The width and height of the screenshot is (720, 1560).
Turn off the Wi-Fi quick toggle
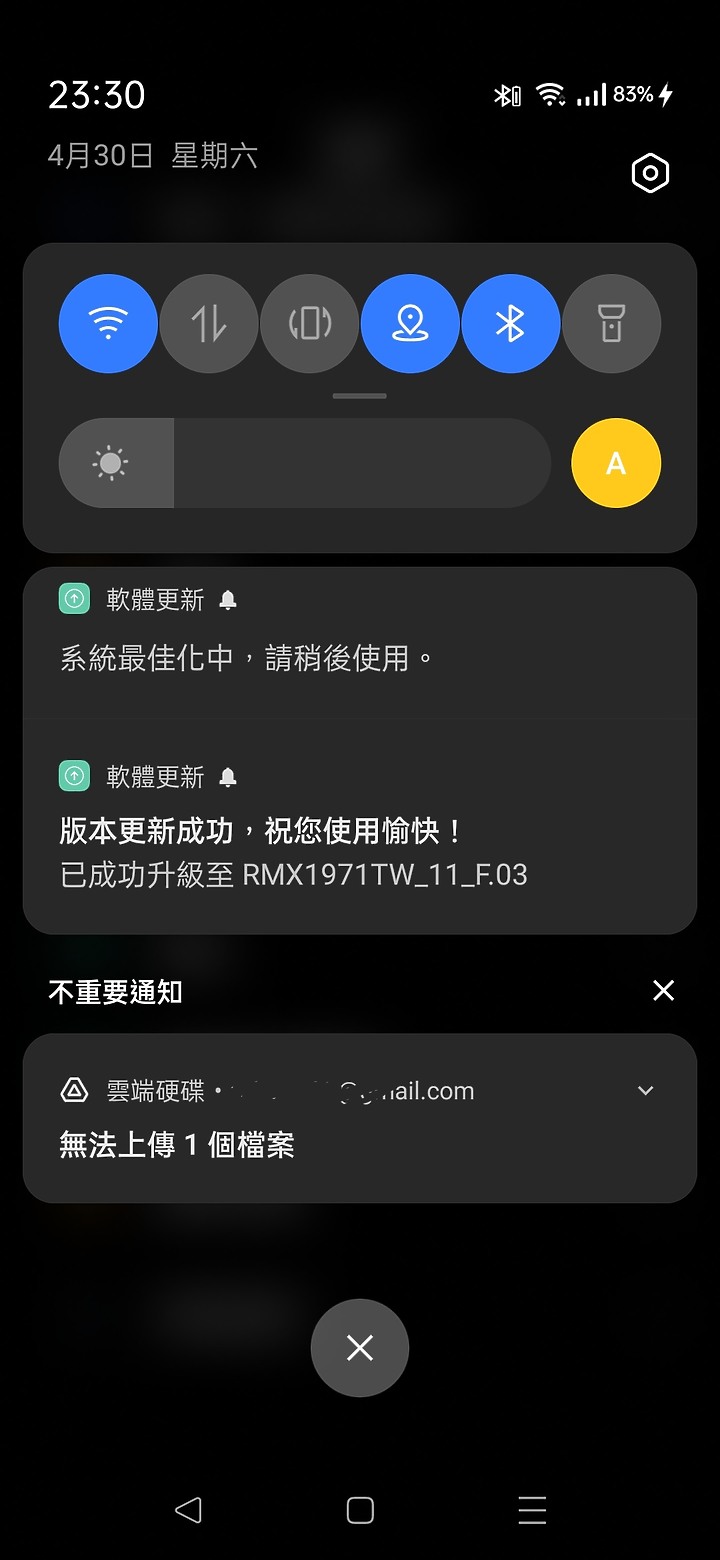tap(108, 323)
